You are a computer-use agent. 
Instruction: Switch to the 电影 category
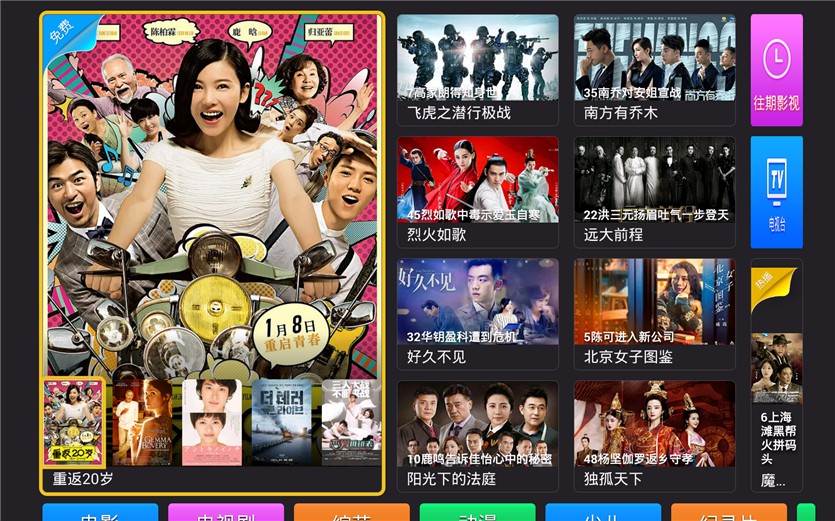(x=100, y=513)
